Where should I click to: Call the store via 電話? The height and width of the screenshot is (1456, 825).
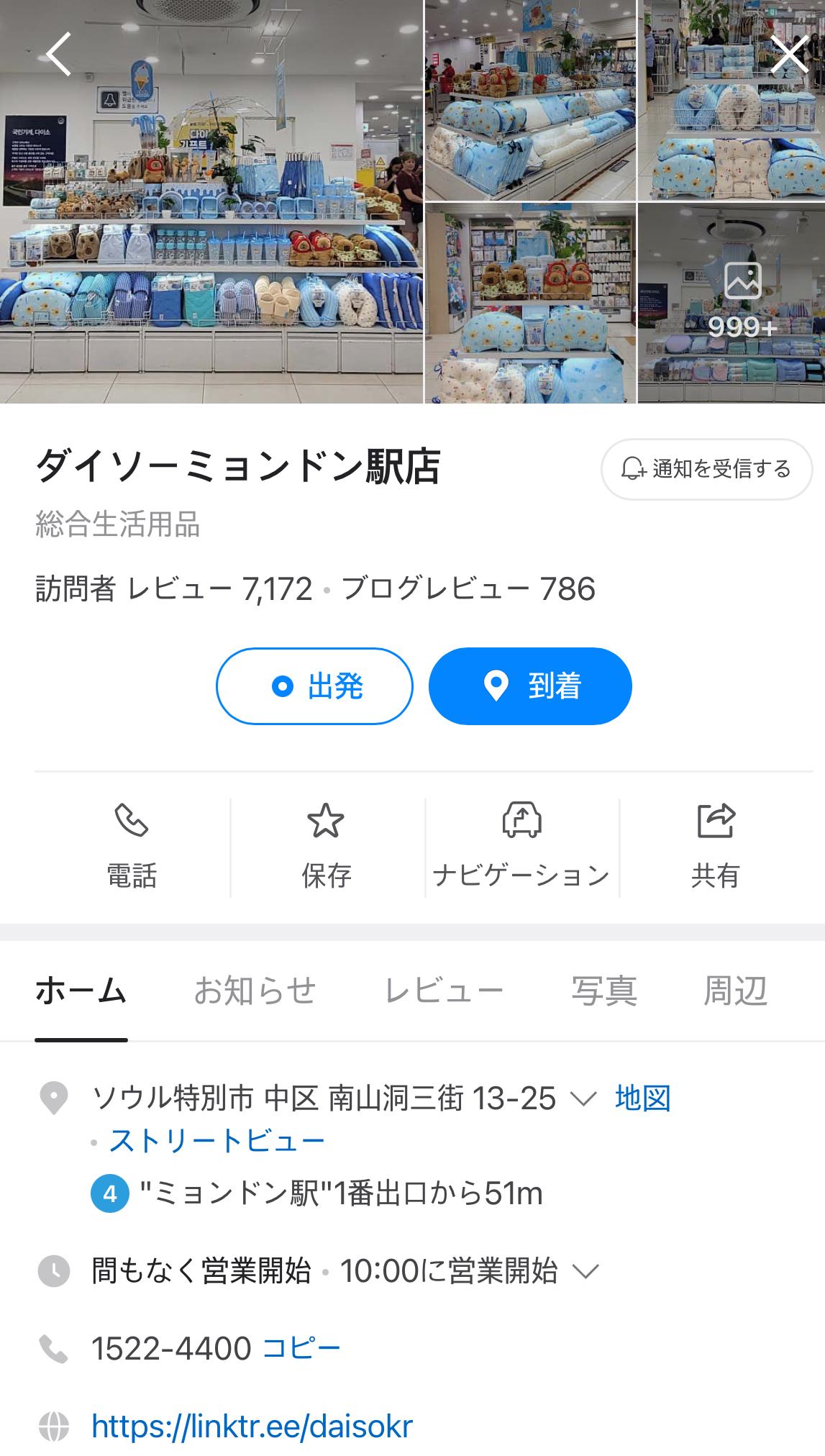(132, 847)
